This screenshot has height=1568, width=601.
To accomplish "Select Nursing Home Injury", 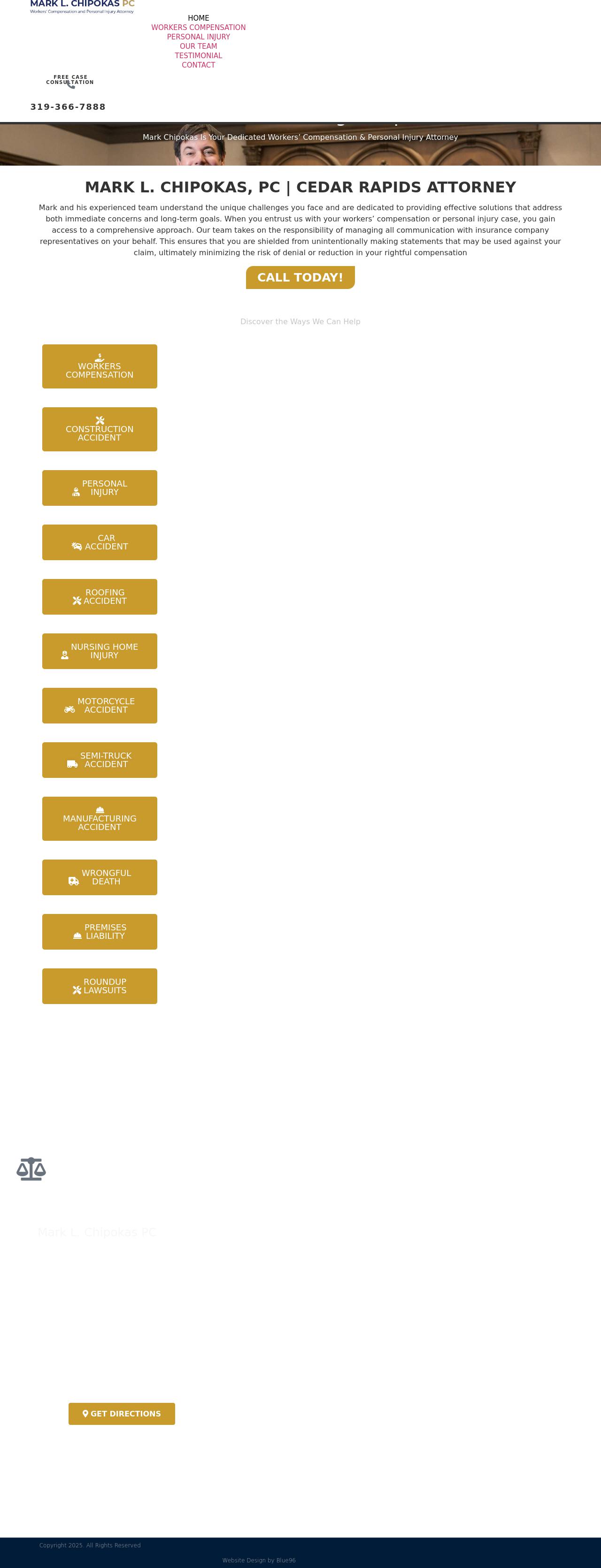I will (x=99, y=651).
